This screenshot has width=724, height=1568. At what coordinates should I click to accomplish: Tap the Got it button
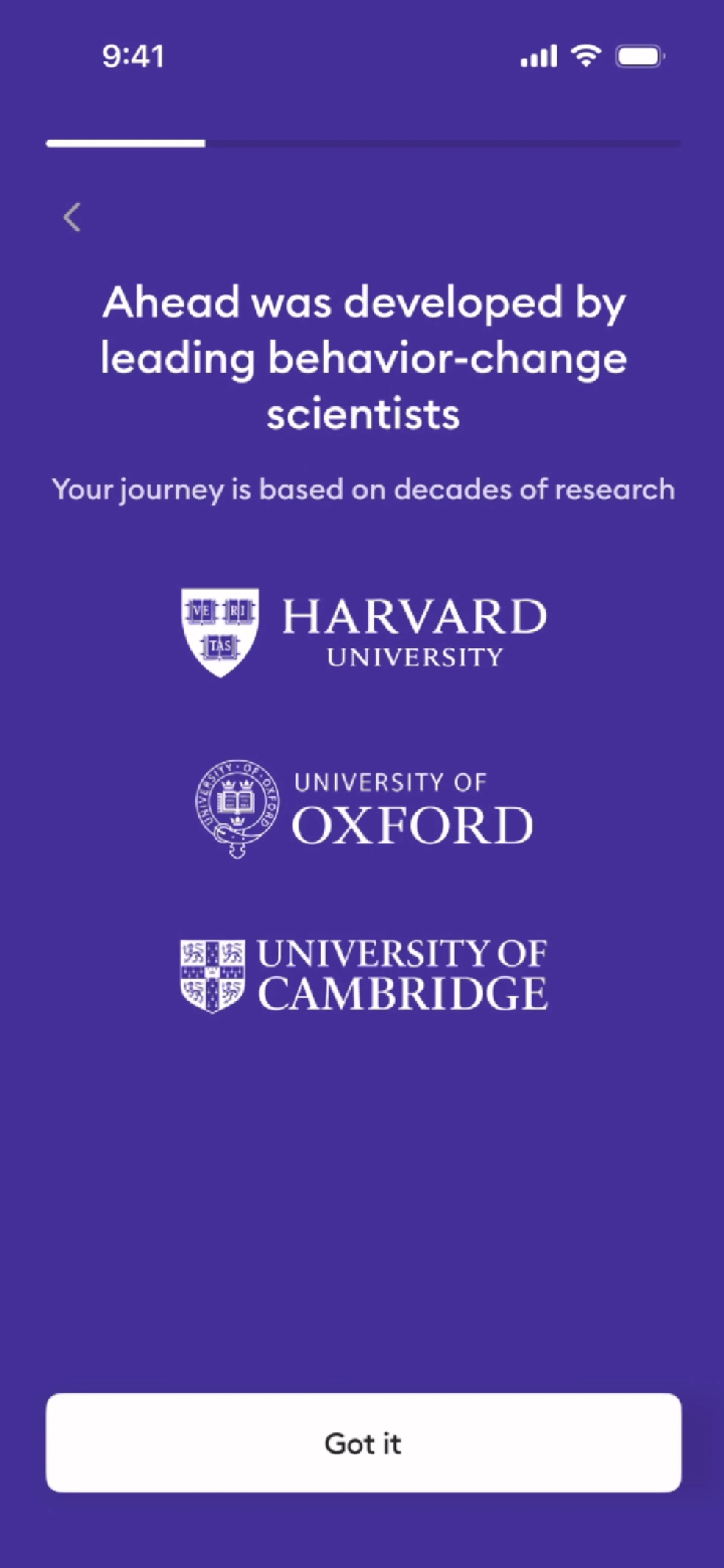(363, 1442)
